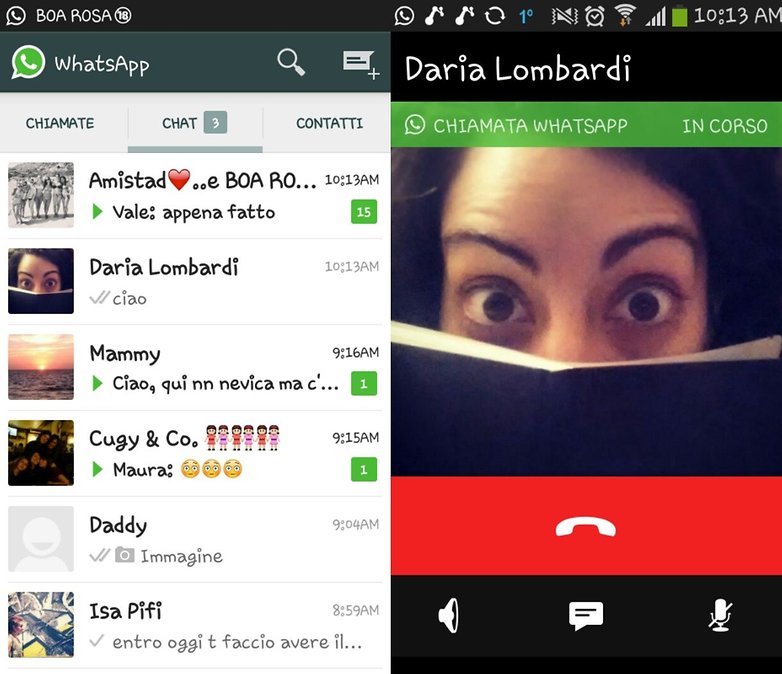Toggle the speaker during the call

pos(449,615)
